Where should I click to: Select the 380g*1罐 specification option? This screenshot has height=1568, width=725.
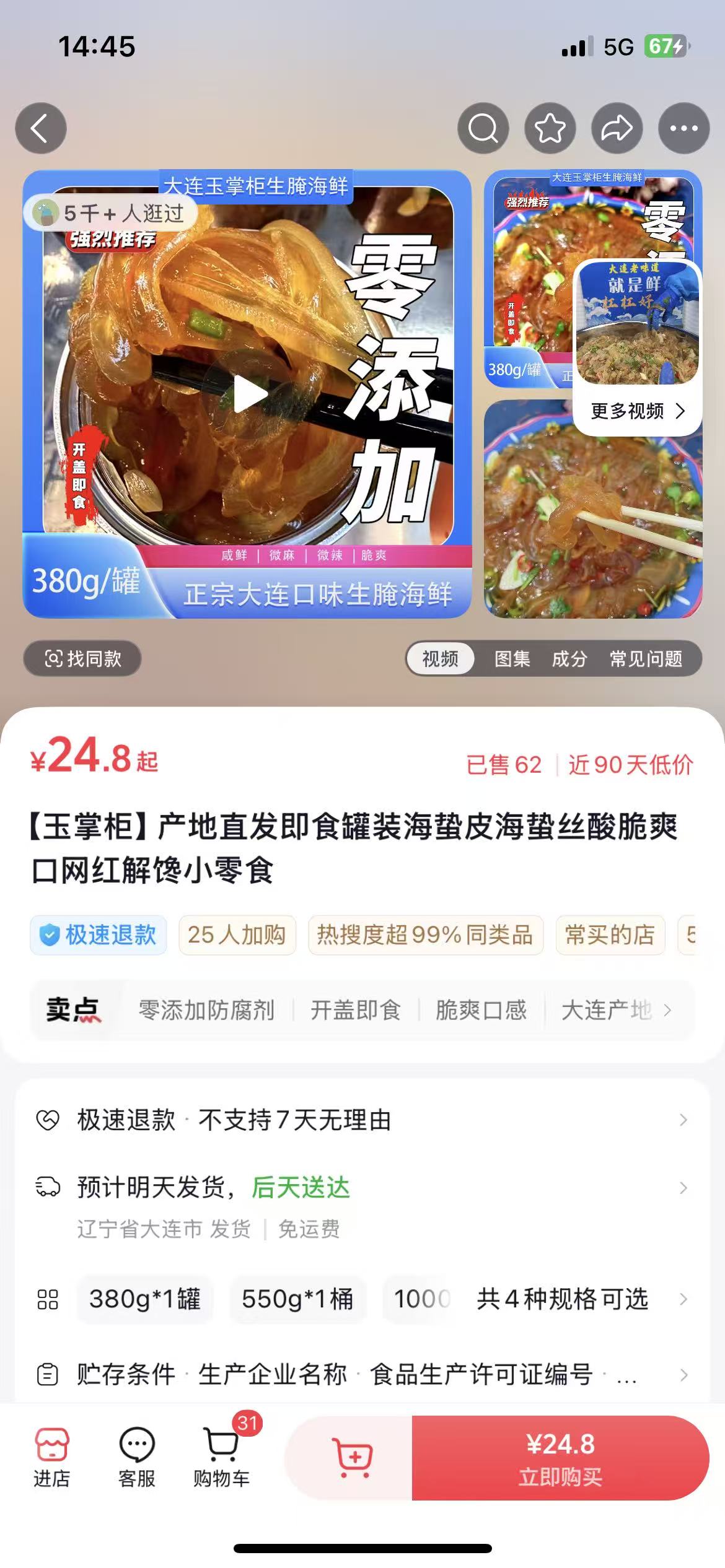pyautogui.click(x=145, y=1299)
